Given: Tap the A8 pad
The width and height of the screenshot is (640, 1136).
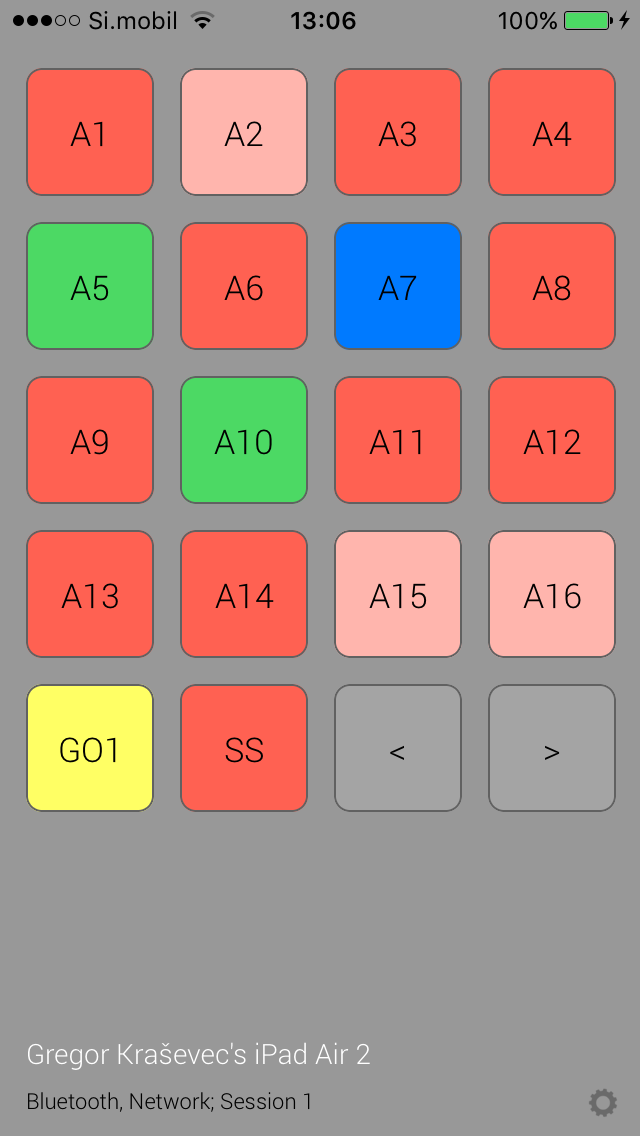Looking at the screenshot, I should point(552,286).
